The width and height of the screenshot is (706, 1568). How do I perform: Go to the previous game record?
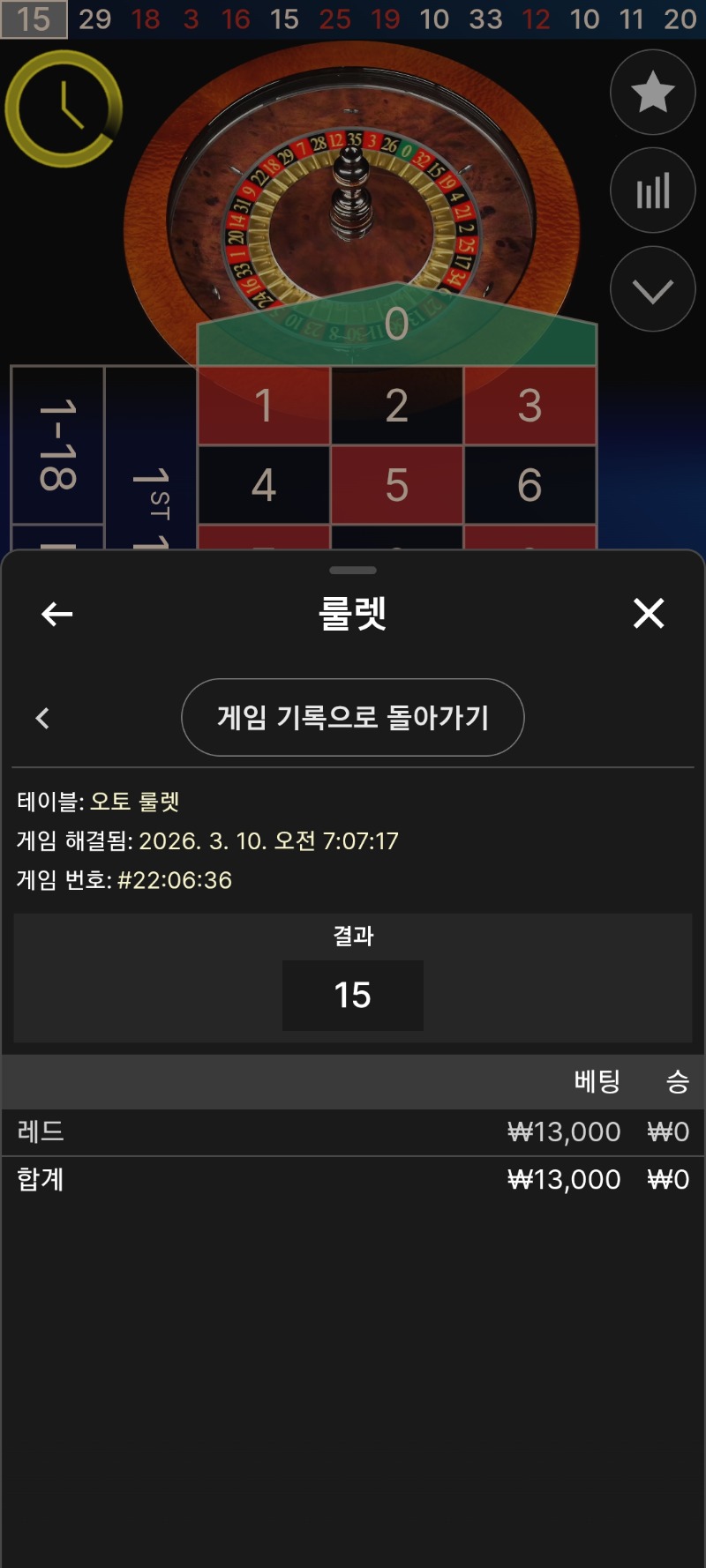[42, 718]
